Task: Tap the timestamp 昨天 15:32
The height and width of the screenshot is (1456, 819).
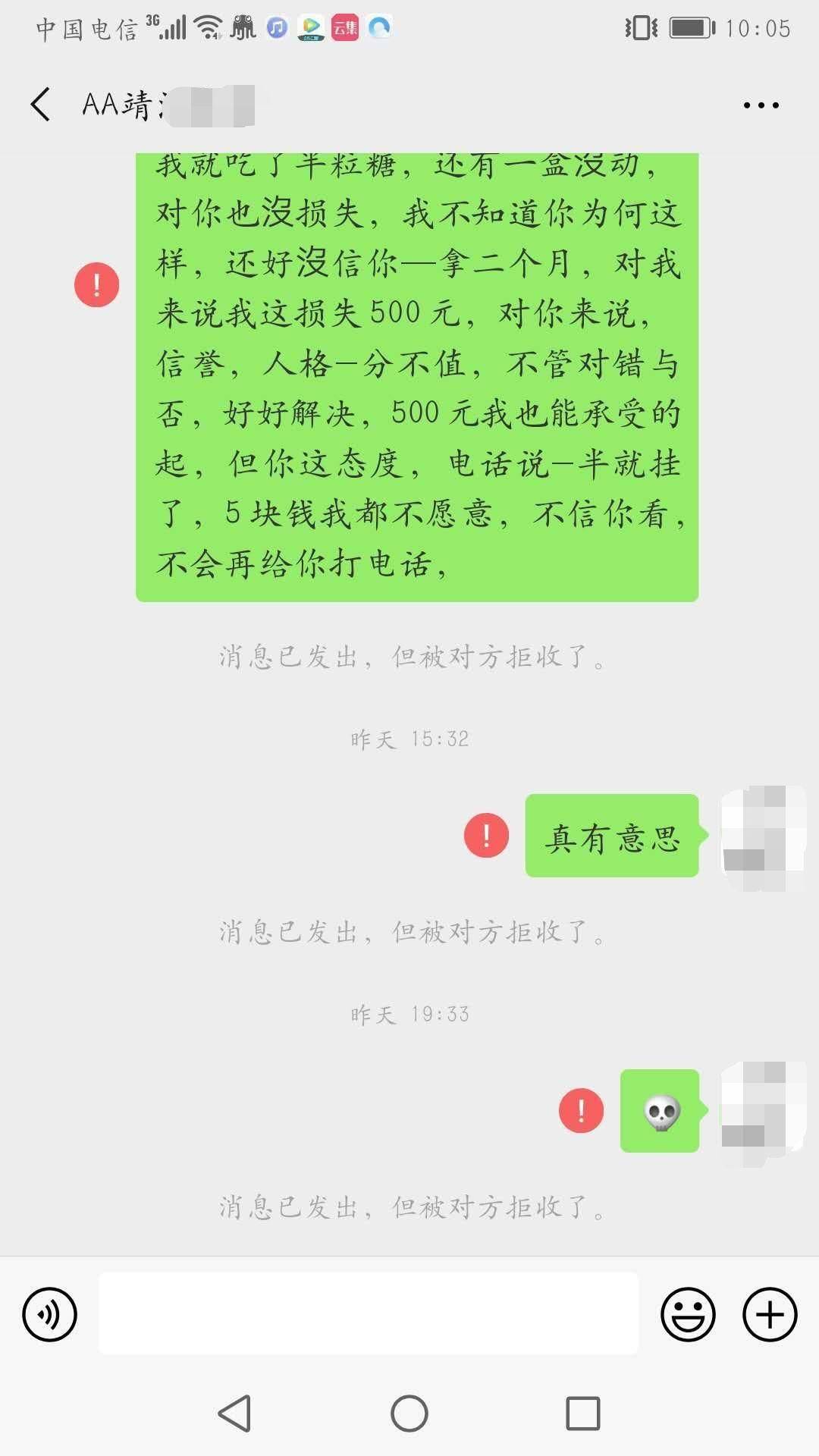Action: click(409, 737)
